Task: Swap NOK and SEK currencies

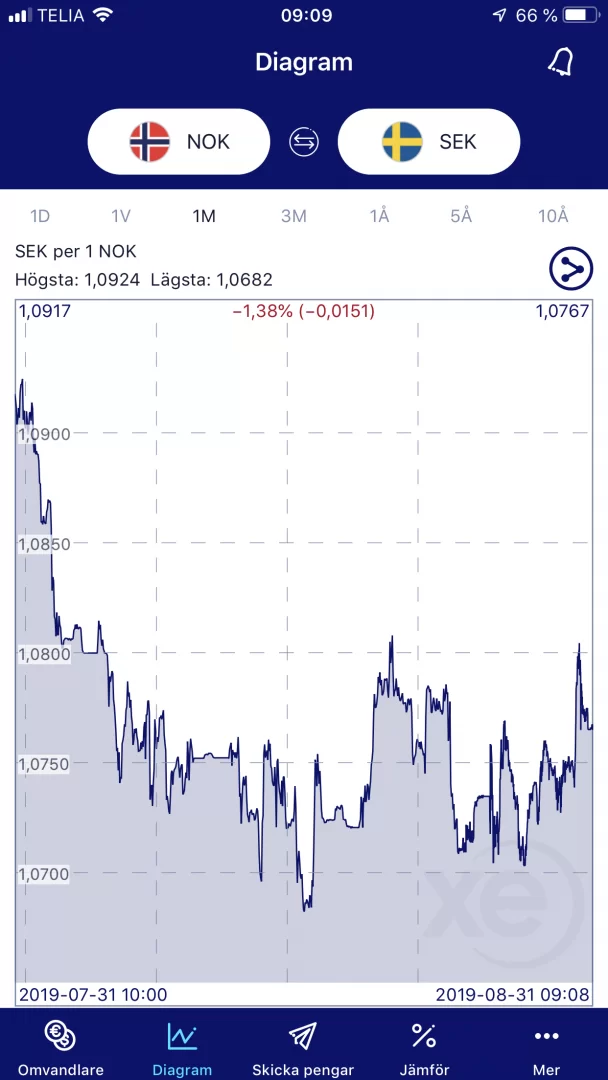Action: [304, 142]
